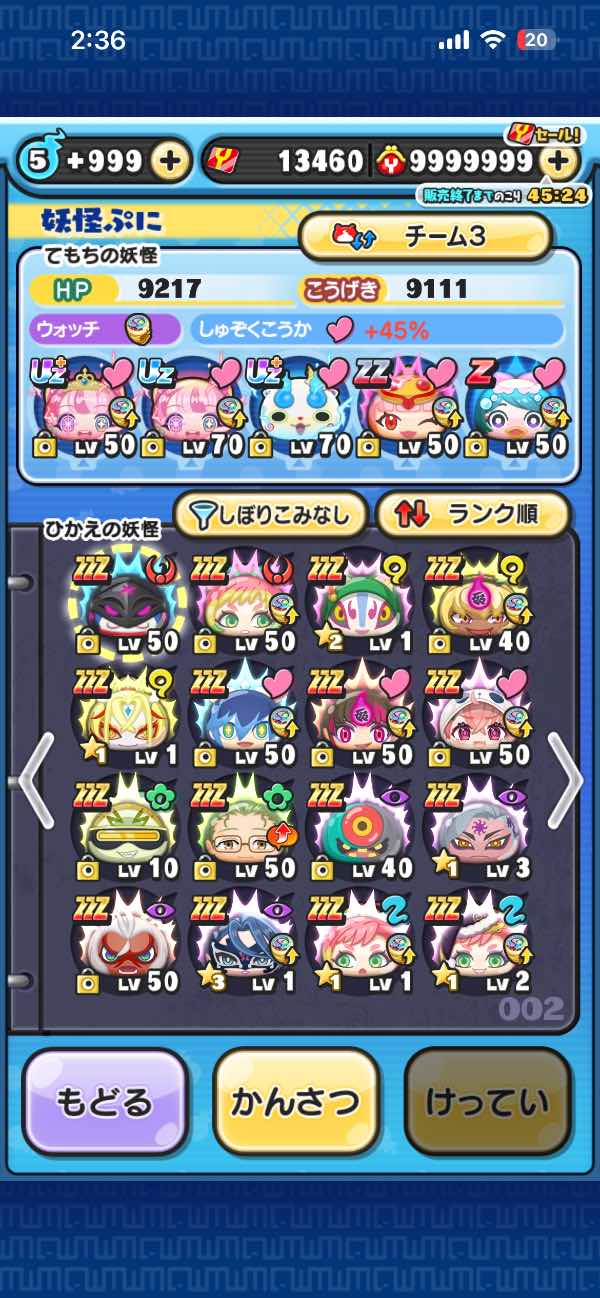
Task: Tap the plus button beside +999 stamina
Action: pos(172,162)
